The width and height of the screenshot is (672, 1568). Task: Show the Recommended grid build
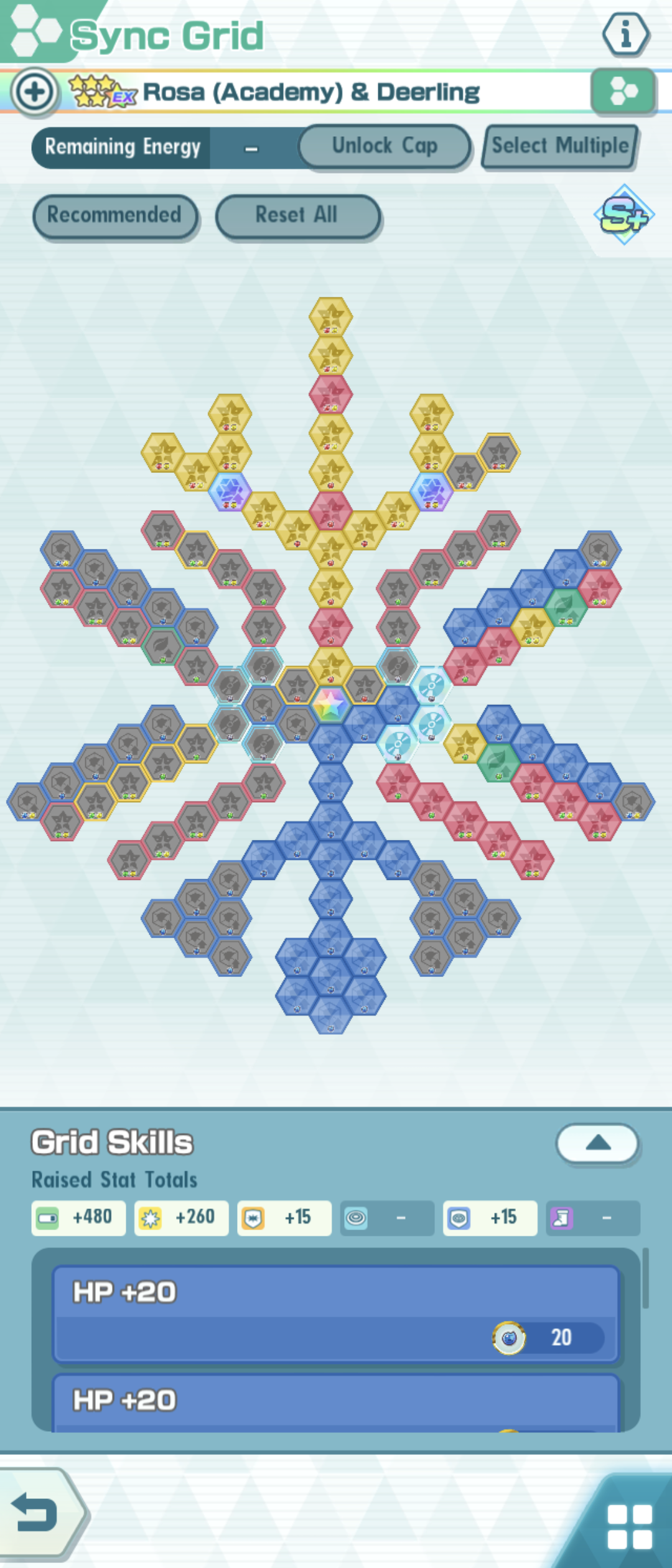(x=115, y=215)
